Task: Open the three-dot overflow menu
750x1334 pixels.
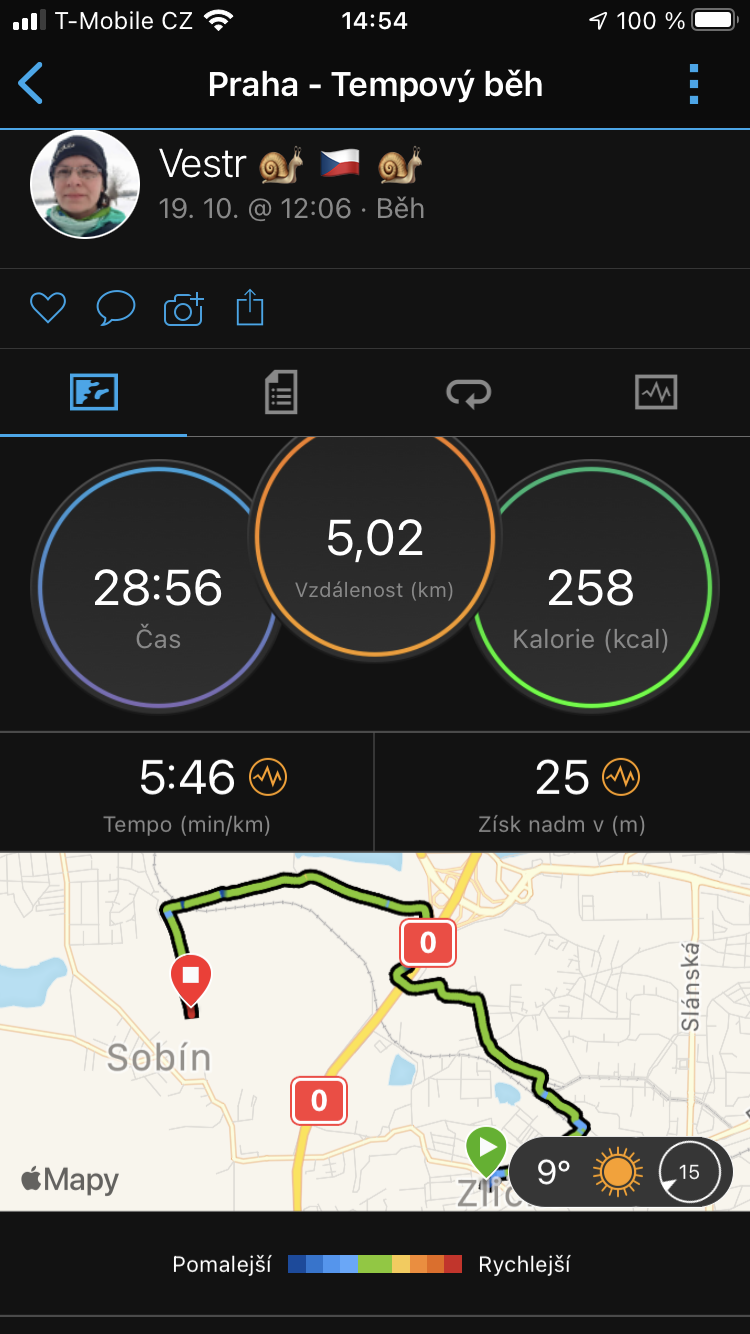Action: point(694,84)
